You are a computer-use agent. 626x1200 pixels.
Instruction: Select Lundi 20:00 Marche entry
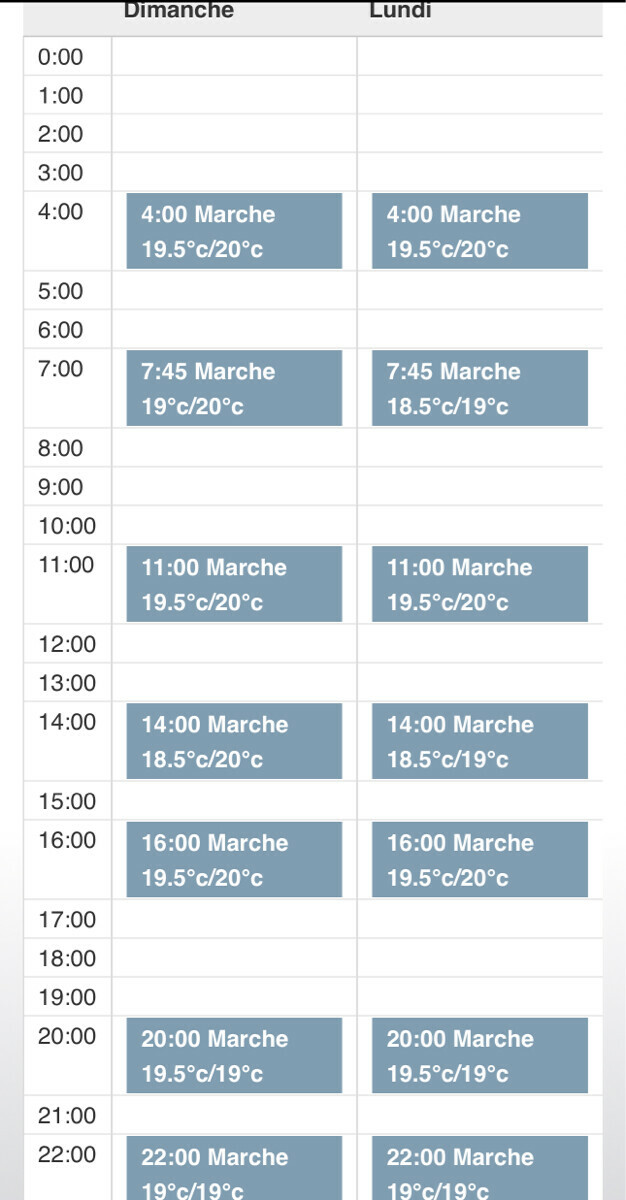click(479, 1055)
